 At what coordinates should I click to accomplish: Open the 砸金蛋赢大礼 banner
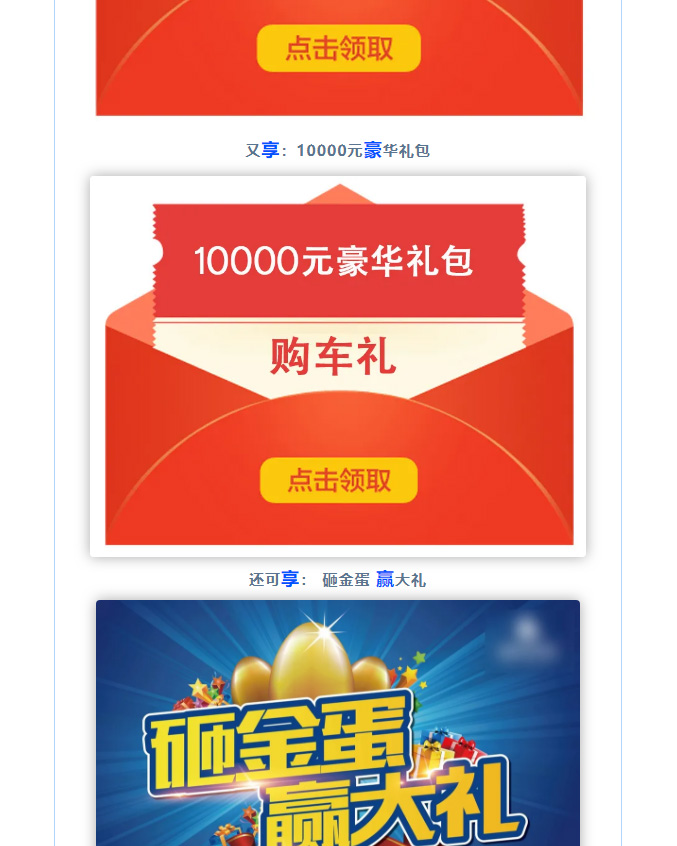(x=338, y=722)
